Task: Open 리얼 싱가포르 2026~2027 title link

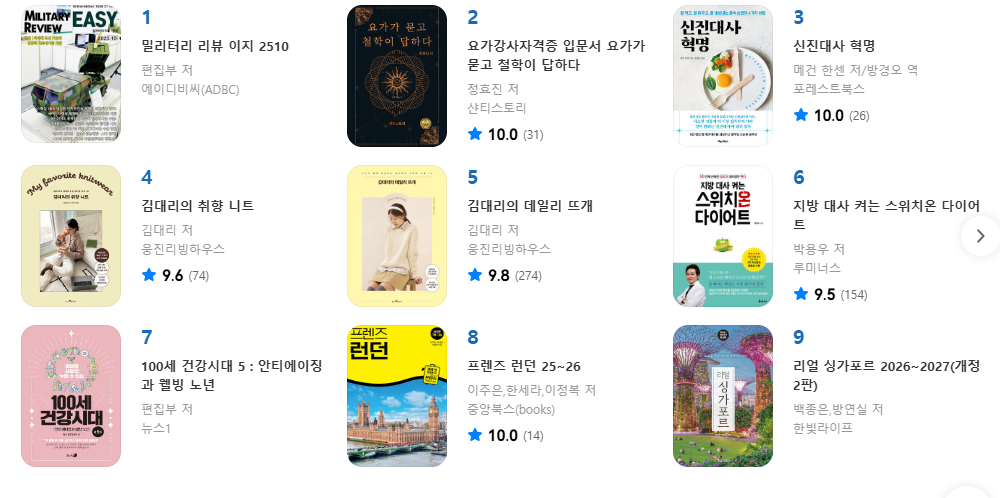Action: [885, 375]
